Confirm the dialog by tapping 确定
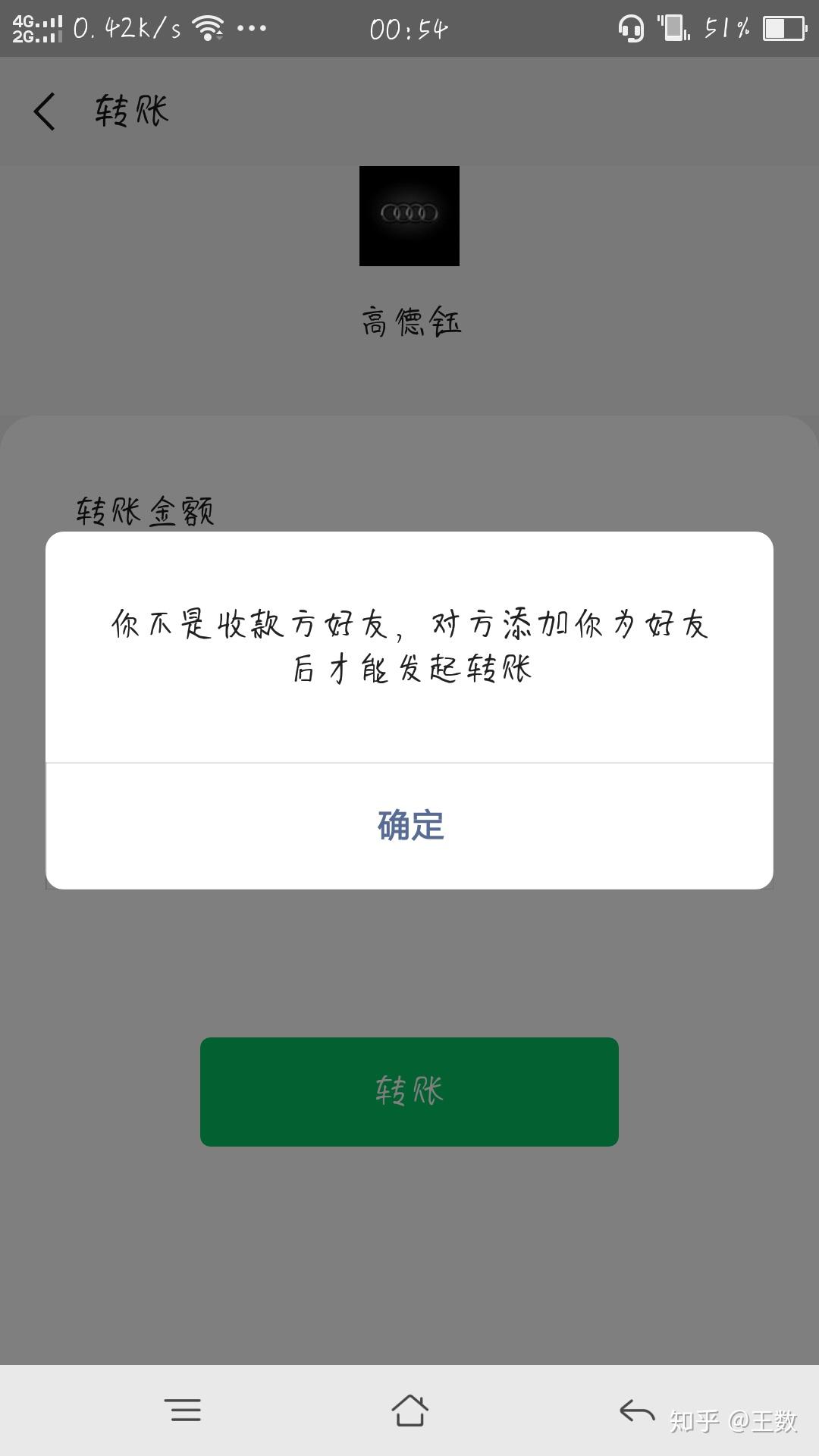 pos(409,825)
